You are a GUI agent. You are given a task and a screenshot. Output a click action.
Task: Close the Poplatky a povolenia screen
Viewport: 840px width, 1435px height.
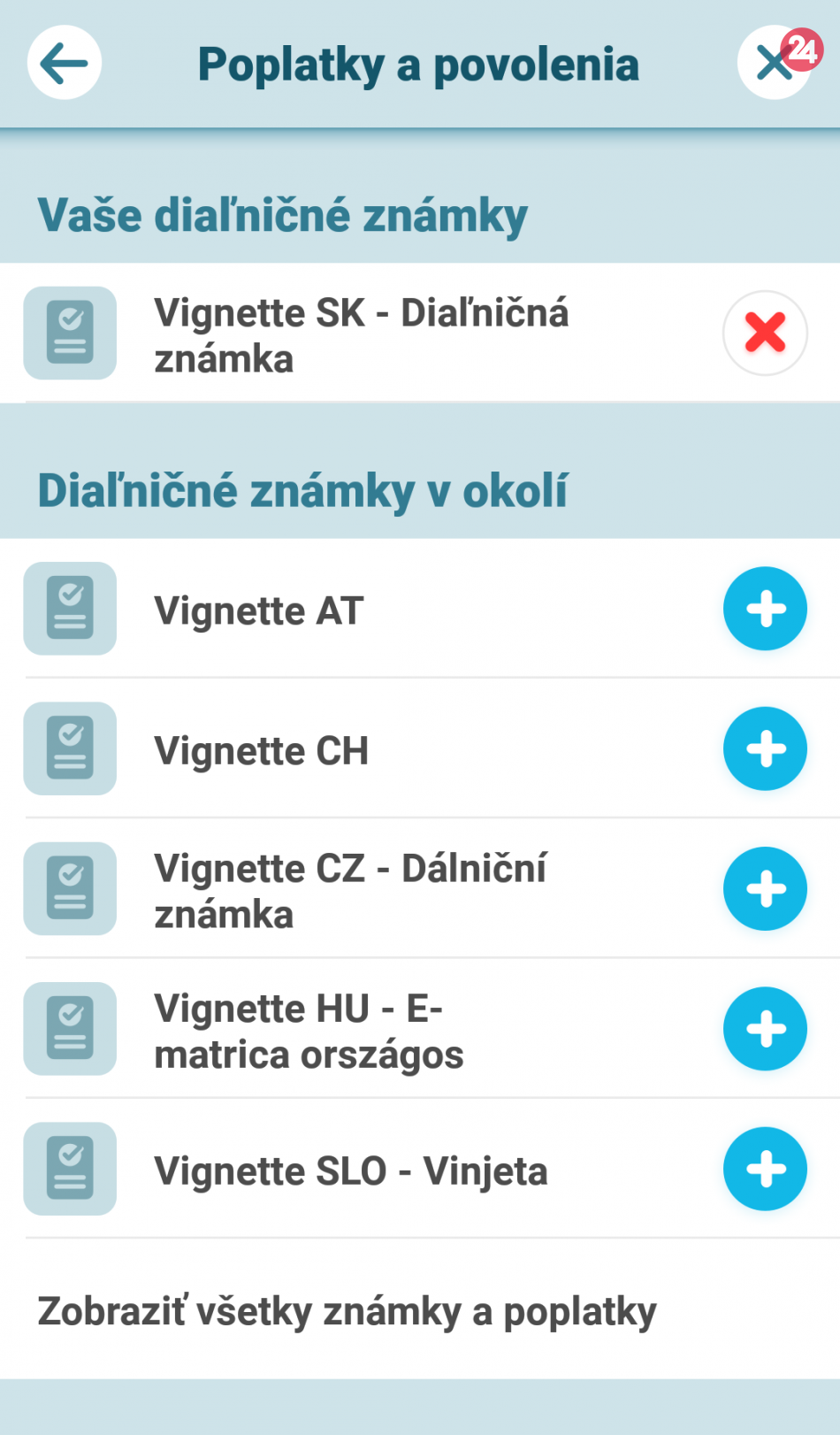click(x=773, y=64)
